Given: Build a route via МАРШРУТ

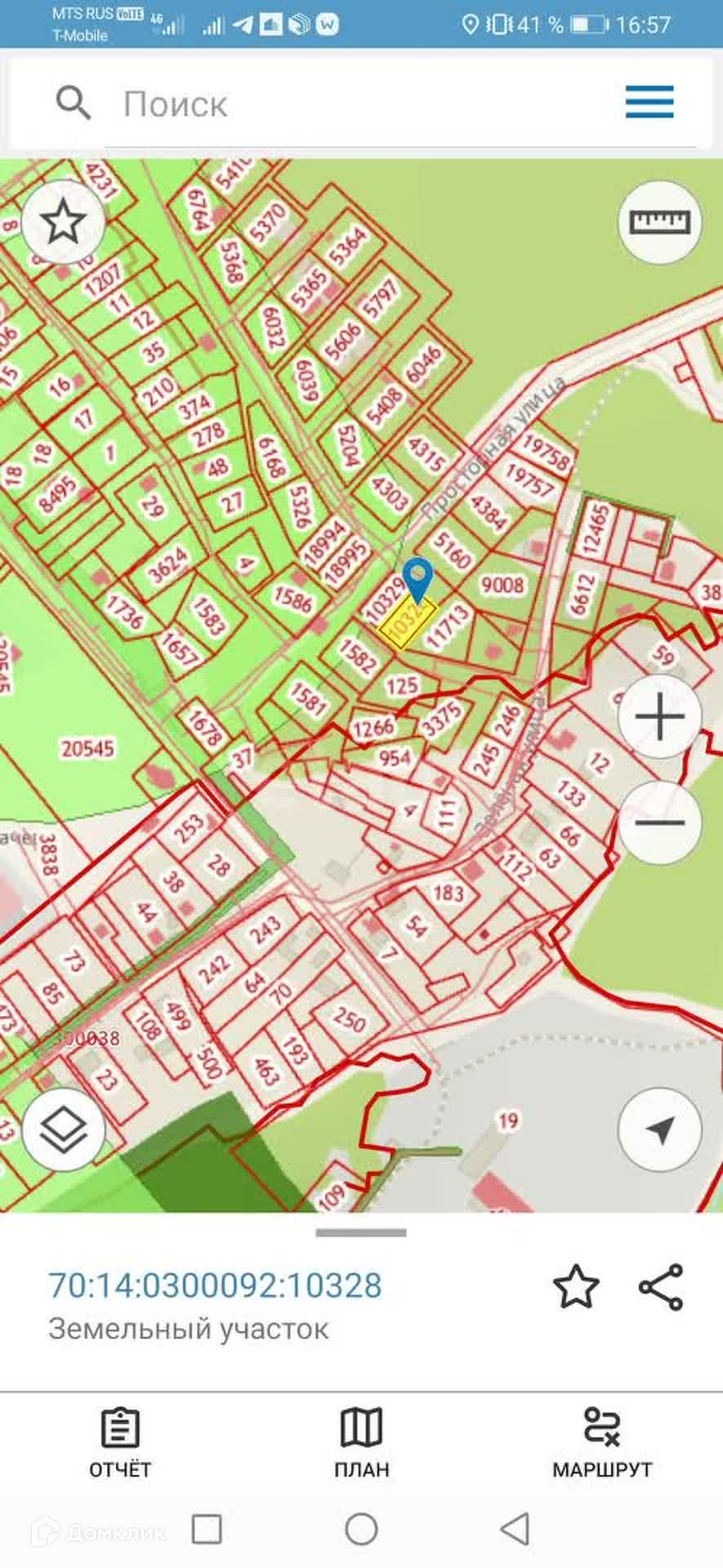Looking at the screenshot, I should click(602, 1443).
